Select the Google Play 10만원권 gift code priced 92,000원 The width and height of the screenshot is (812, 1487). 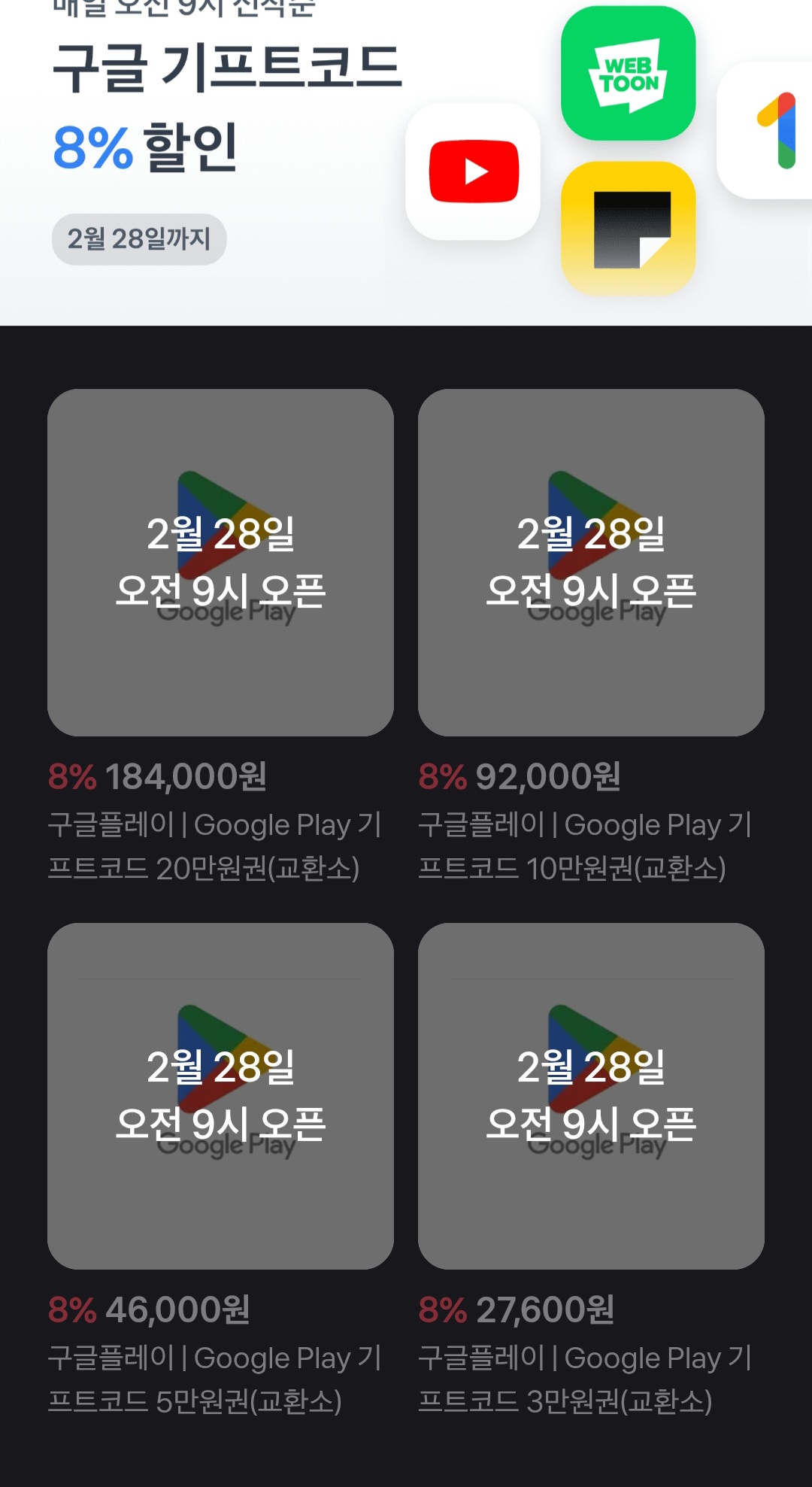[x=591, y=562]
